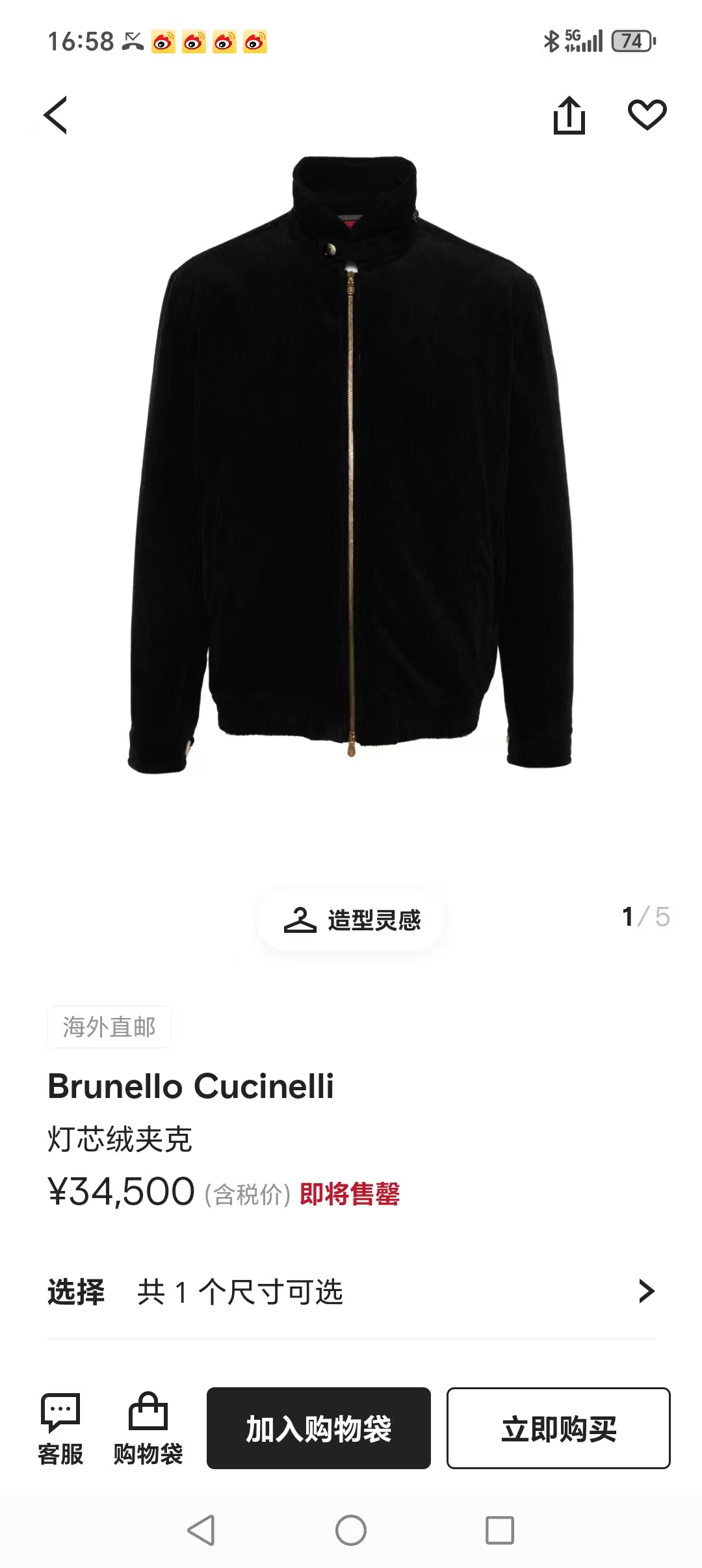Share this Brunello Cucinelli jacket

tap(569, 115)
